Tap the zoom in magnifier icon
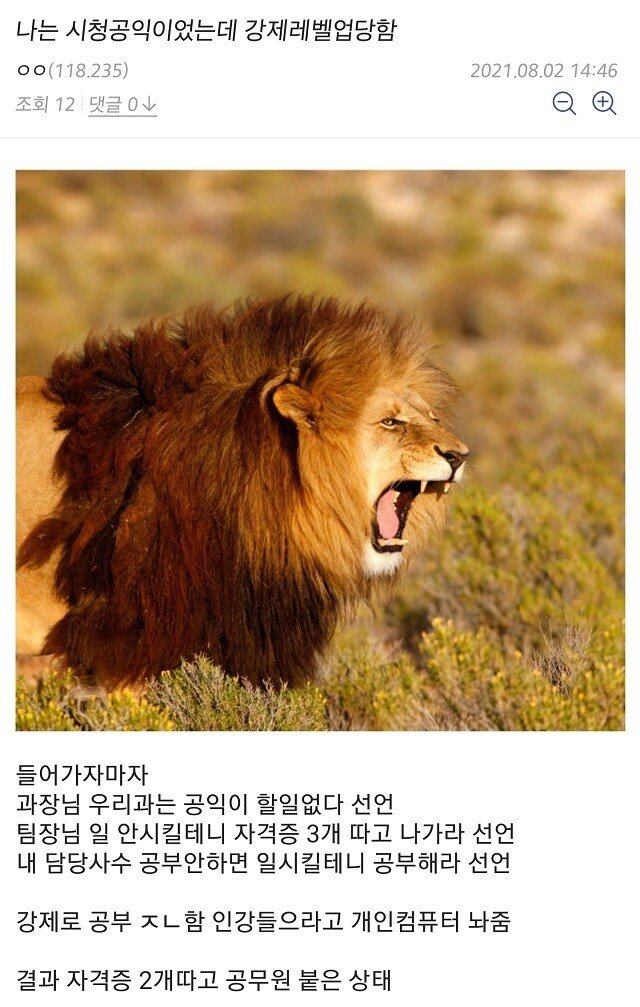The width and height of the screenshot is (640, 1007). coord(604,103)
